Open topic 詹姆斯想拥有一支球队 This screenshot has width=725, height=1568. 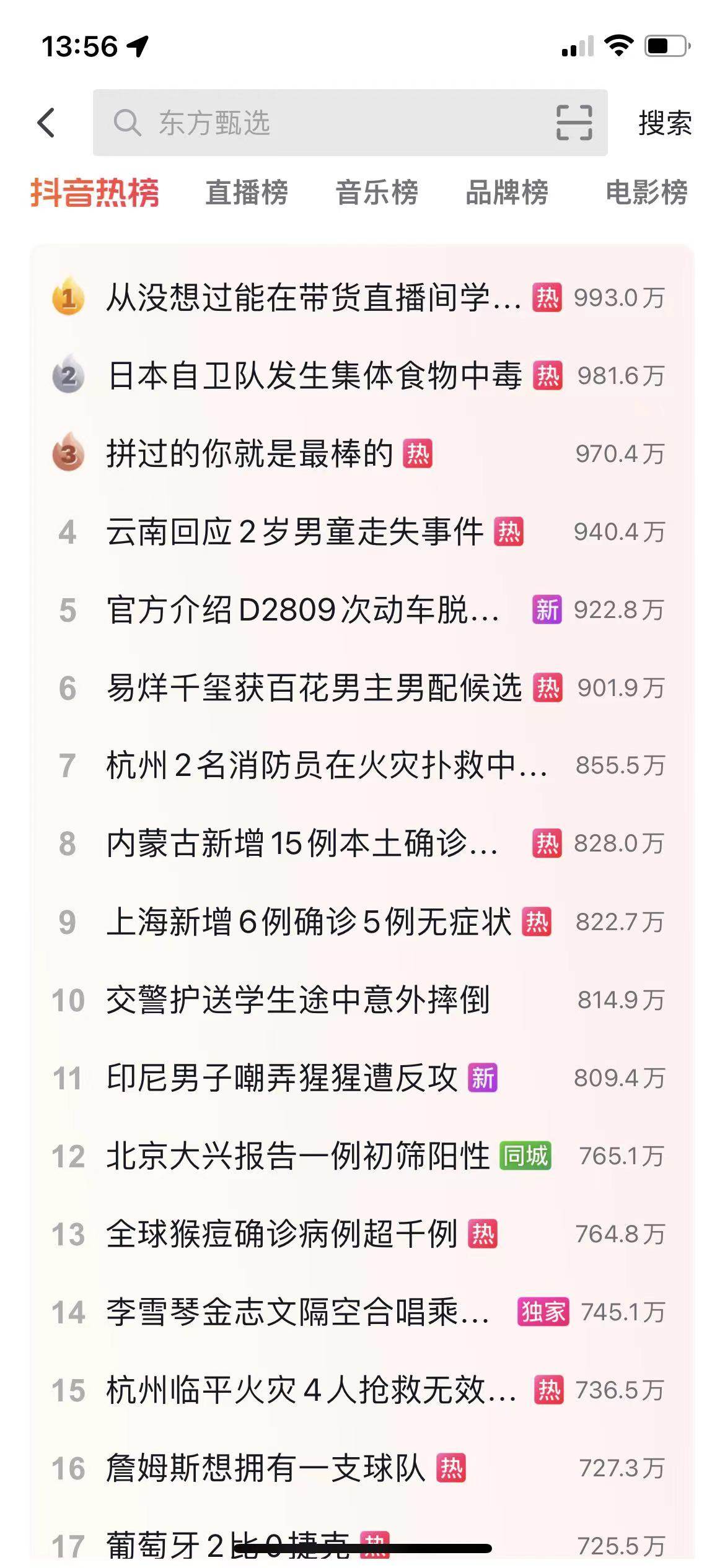tap(265, 1468)
